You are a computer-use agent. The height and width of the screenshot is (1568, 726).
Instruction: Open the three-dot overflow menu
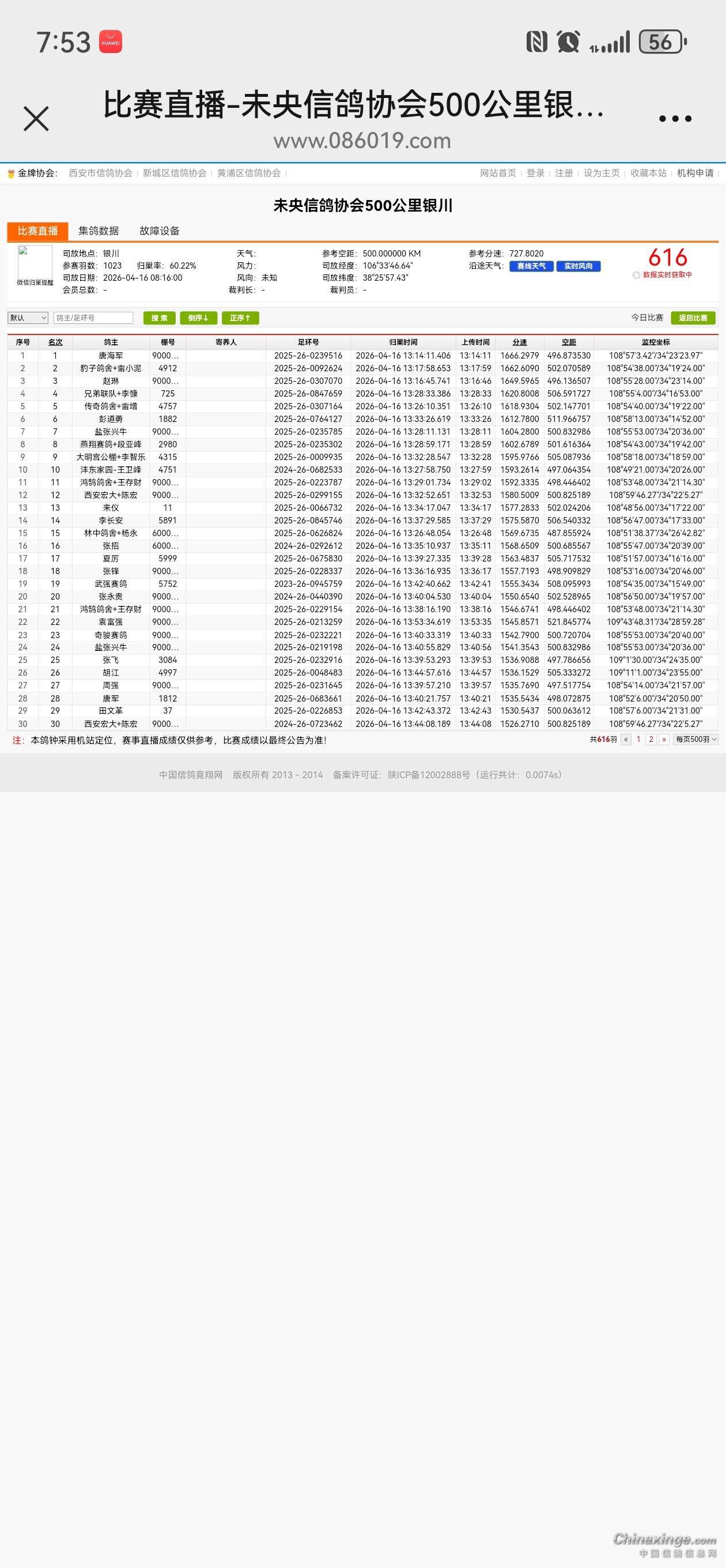point(675,119)
